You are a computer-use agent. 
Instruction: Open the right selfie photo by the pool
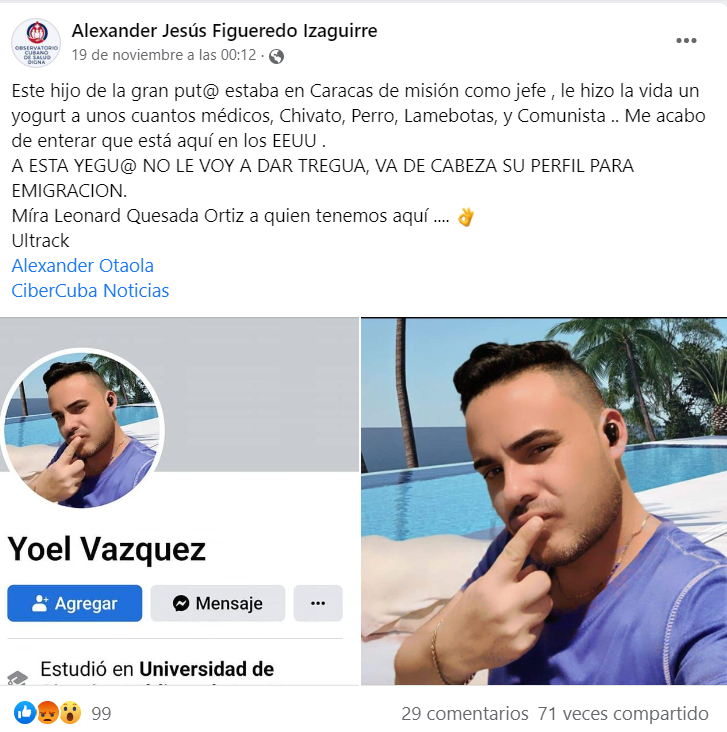point(543,500)
